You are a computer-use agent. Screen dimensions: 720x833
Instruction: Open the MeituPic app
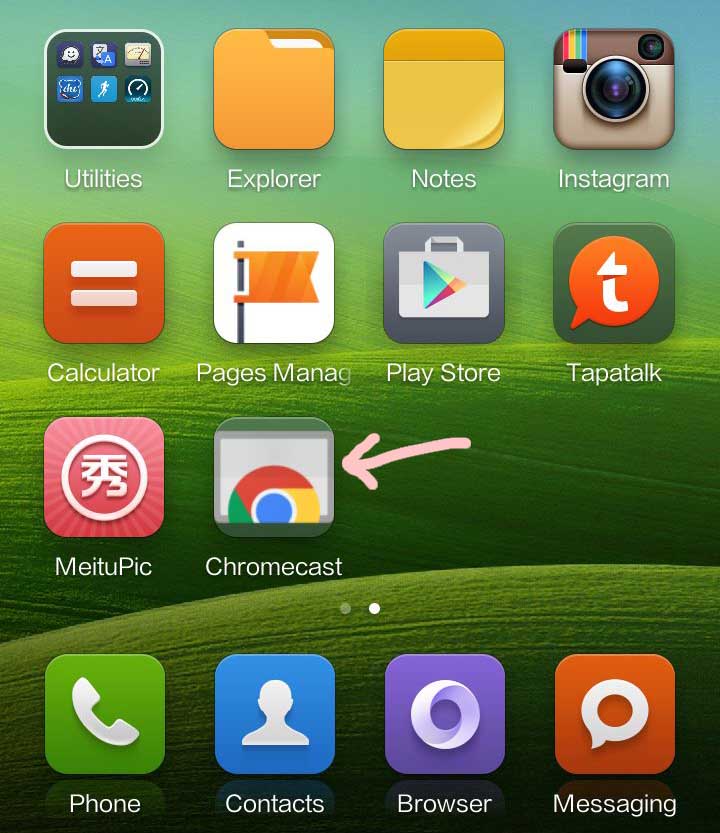[104, 477]
